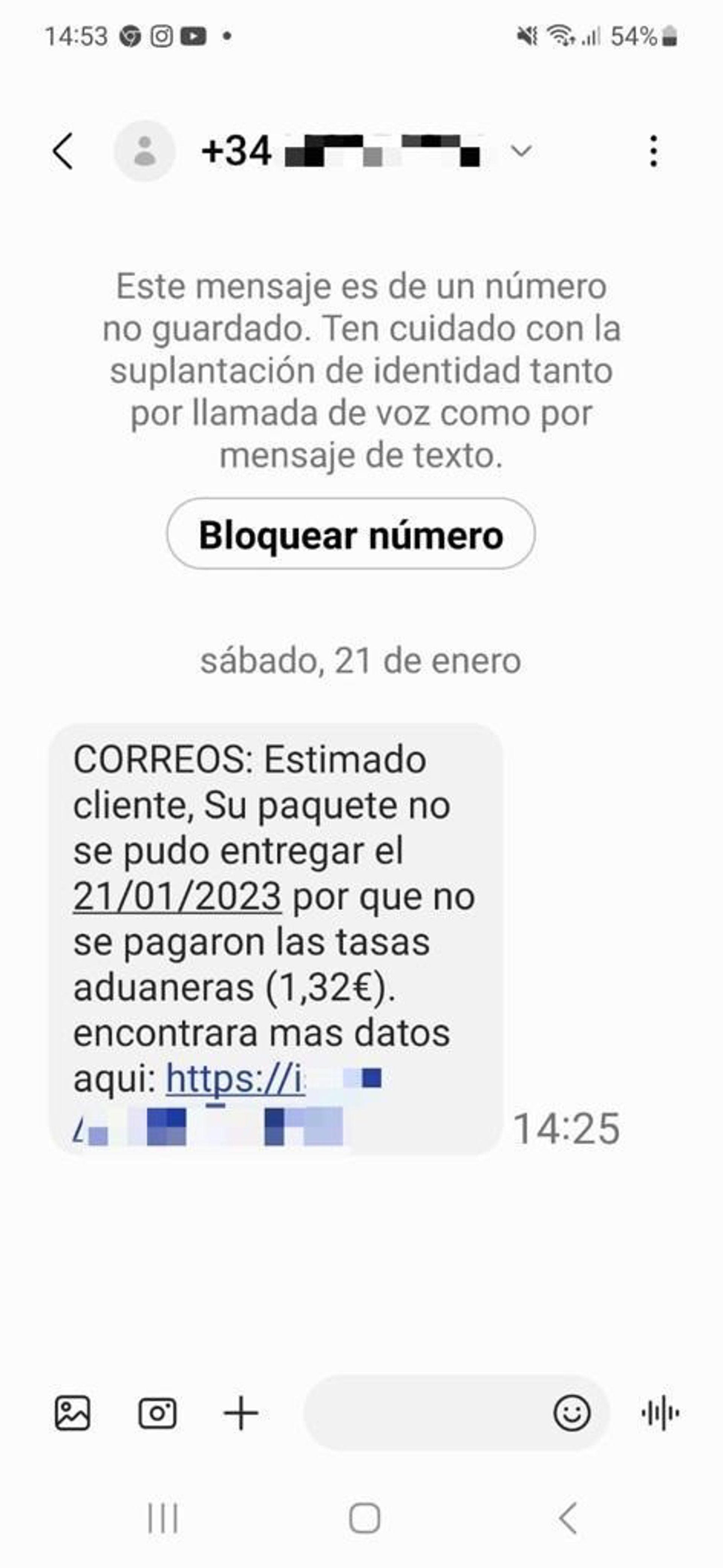Expand the sender number details chevron
The image size is (723, 1568).
[522, 150]
